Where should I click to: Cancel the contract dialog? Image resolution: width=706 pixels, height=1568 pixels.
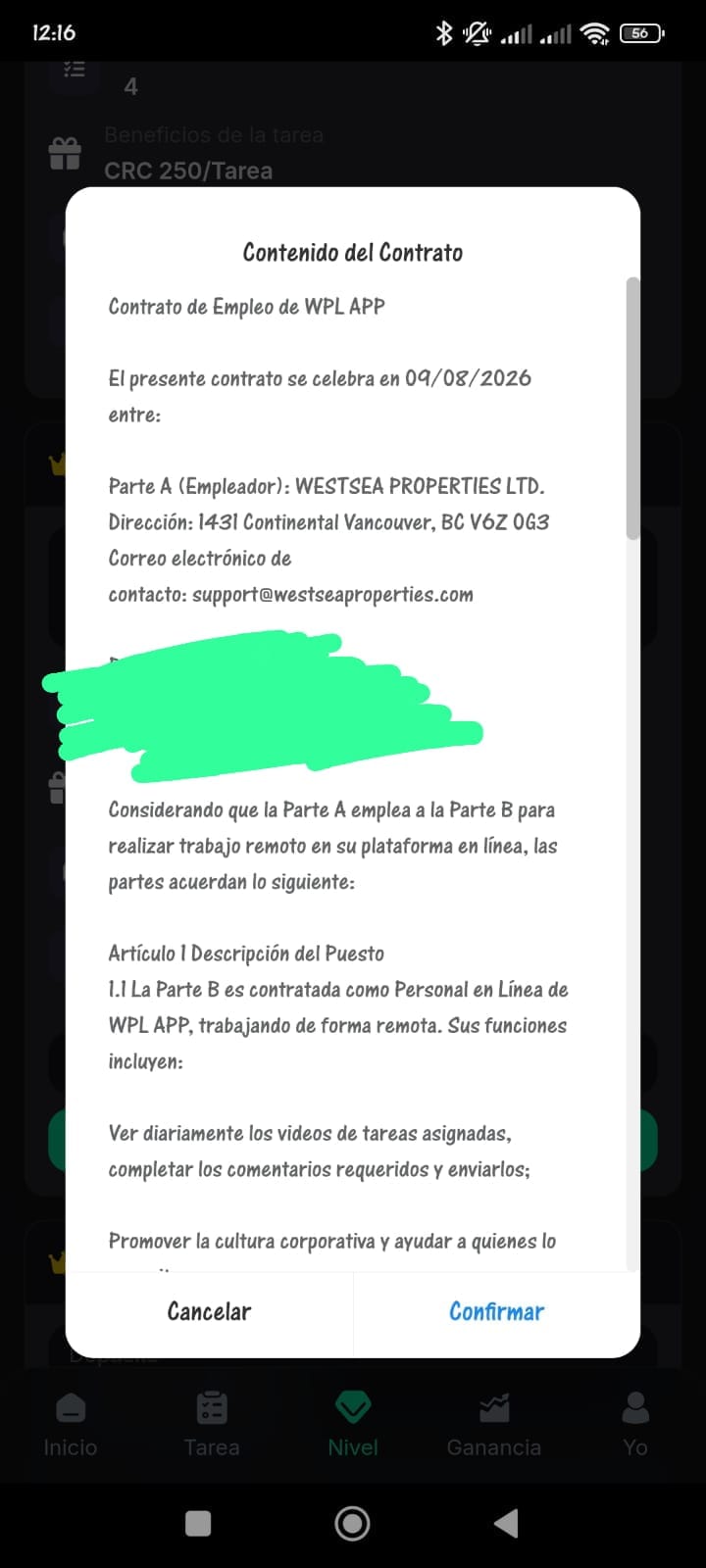(x=209, y=1311)
